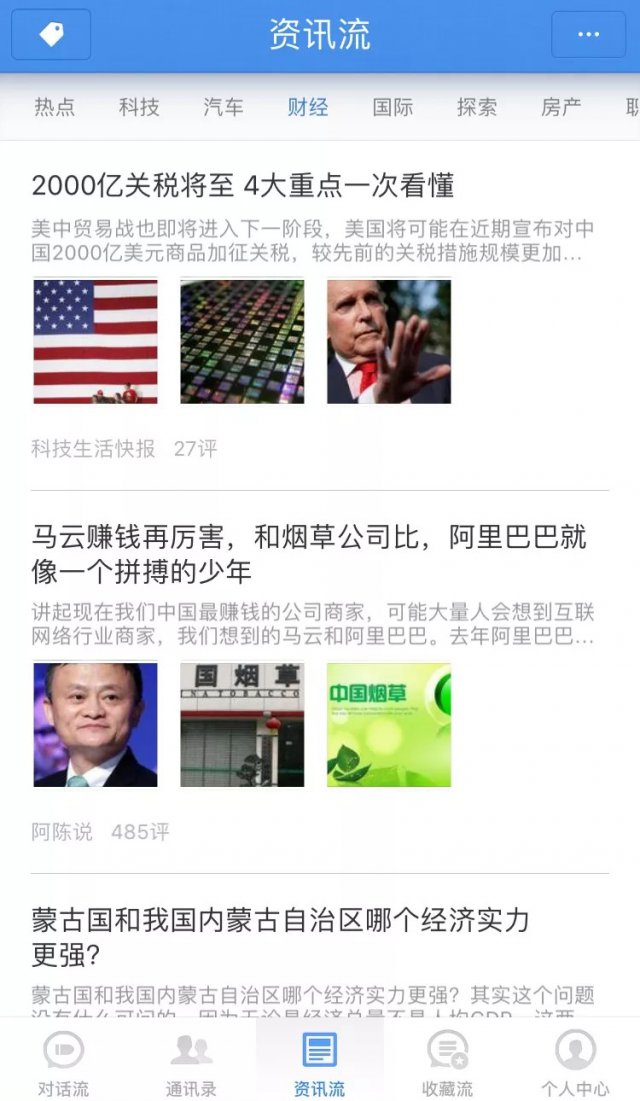Read the 马云赚钱再厉害 article
The height and width of the screenshot is (1101, 640).
click(308, 555)
